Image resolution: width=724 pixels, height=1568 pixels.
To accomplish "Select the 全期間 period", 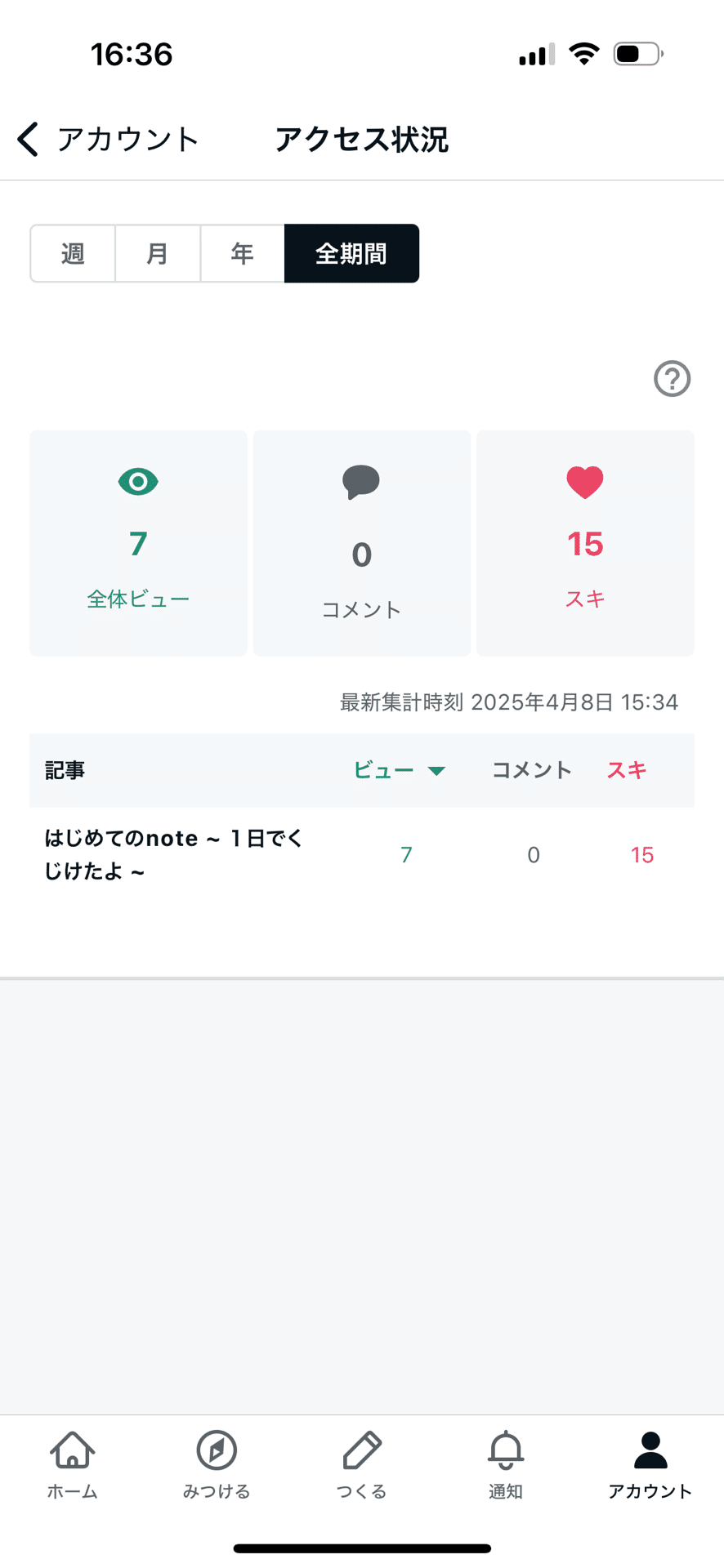I will 351,254.
